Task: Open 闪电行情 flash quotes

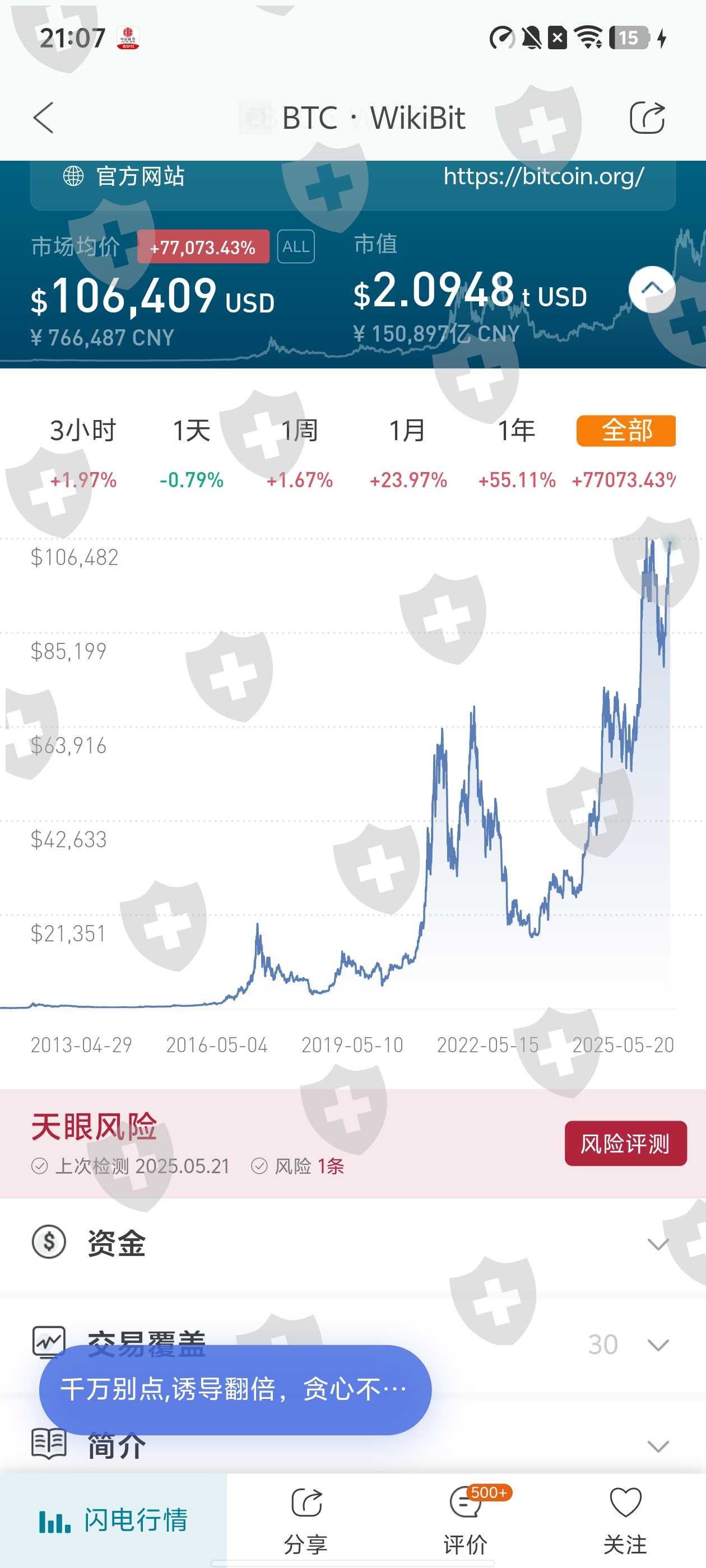Action: (113, 1520)
